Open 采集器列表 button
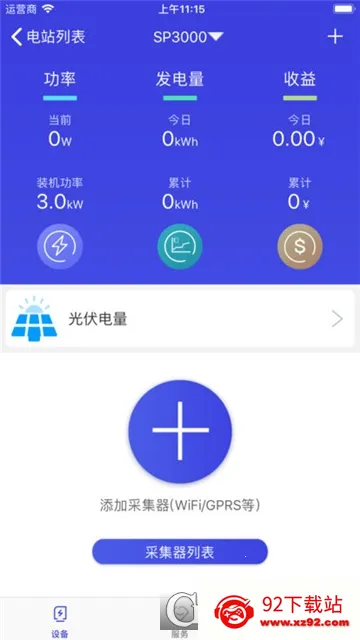The image size is (360, 640). pyautogui.click(x=180, y=552)
